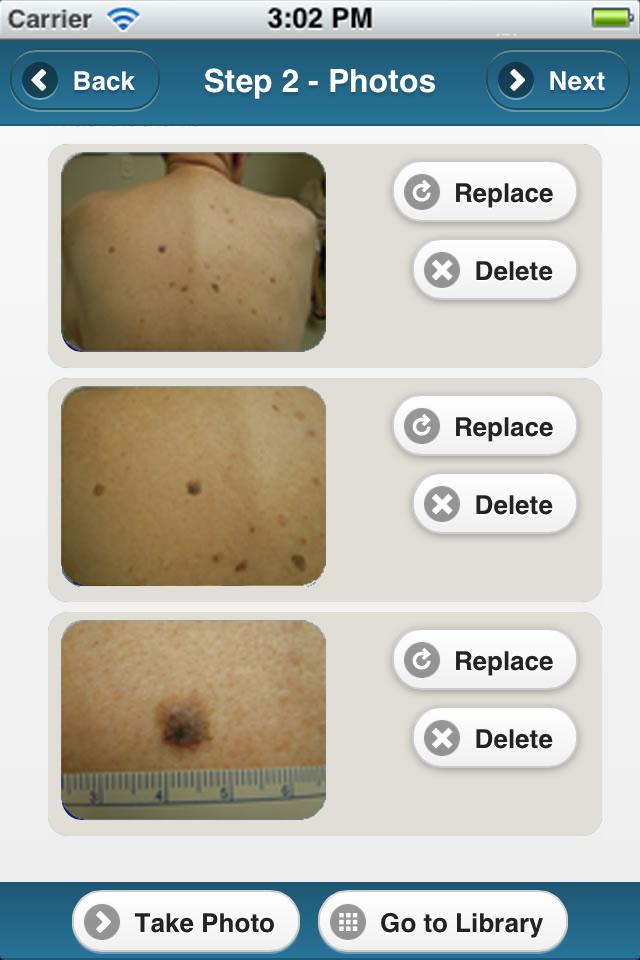
Task: Delete the second close-up skin photo
Action: pyautogui.click(x=495, y=505)
